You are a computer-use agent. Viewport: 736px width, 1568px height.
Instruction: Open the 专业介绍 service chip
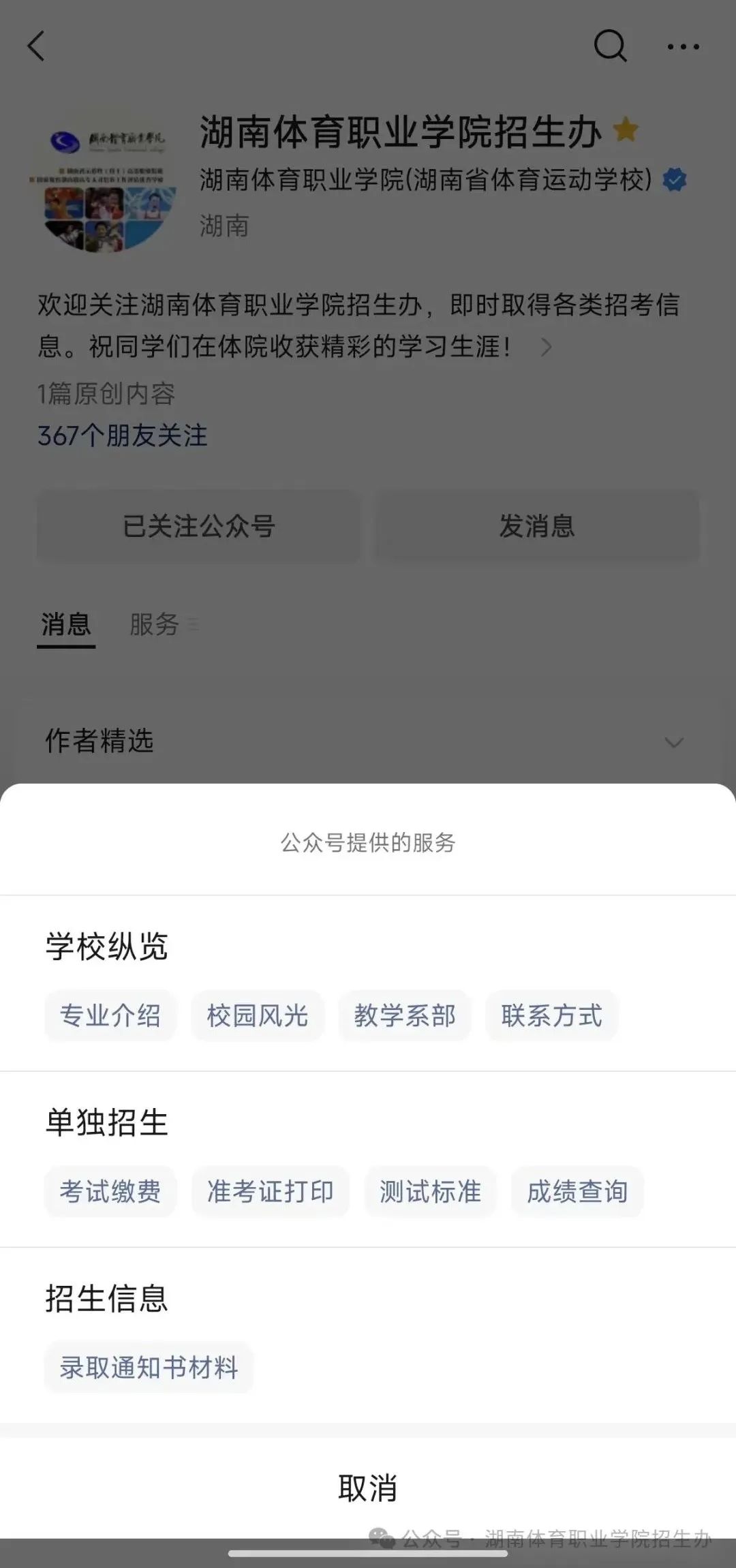[110, 1015]
